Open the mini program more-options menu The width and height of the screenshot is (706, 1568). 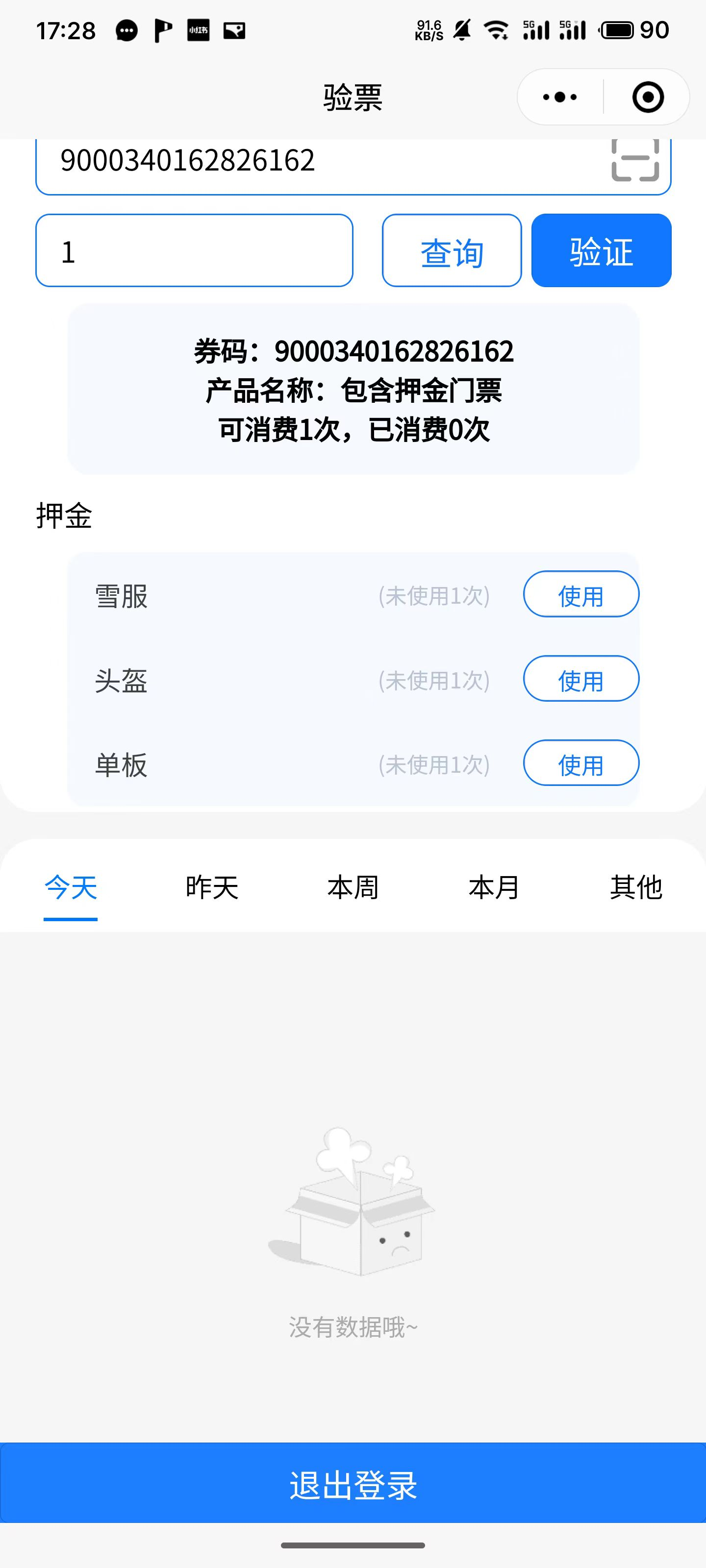[x=560, y=98]
